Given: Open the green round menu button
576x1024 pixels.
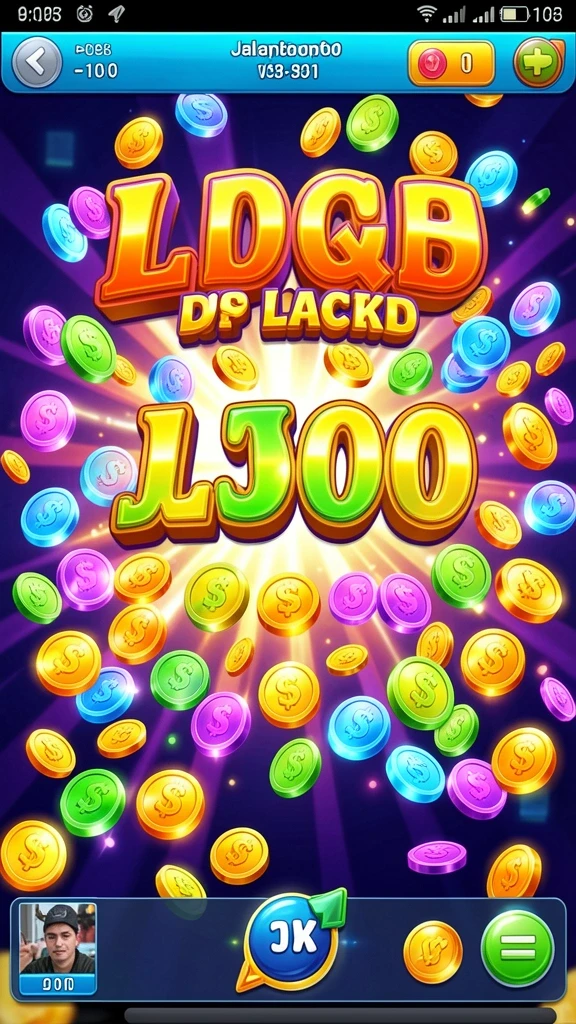Looking at the screenshot, I should click(x=518, y=949).
